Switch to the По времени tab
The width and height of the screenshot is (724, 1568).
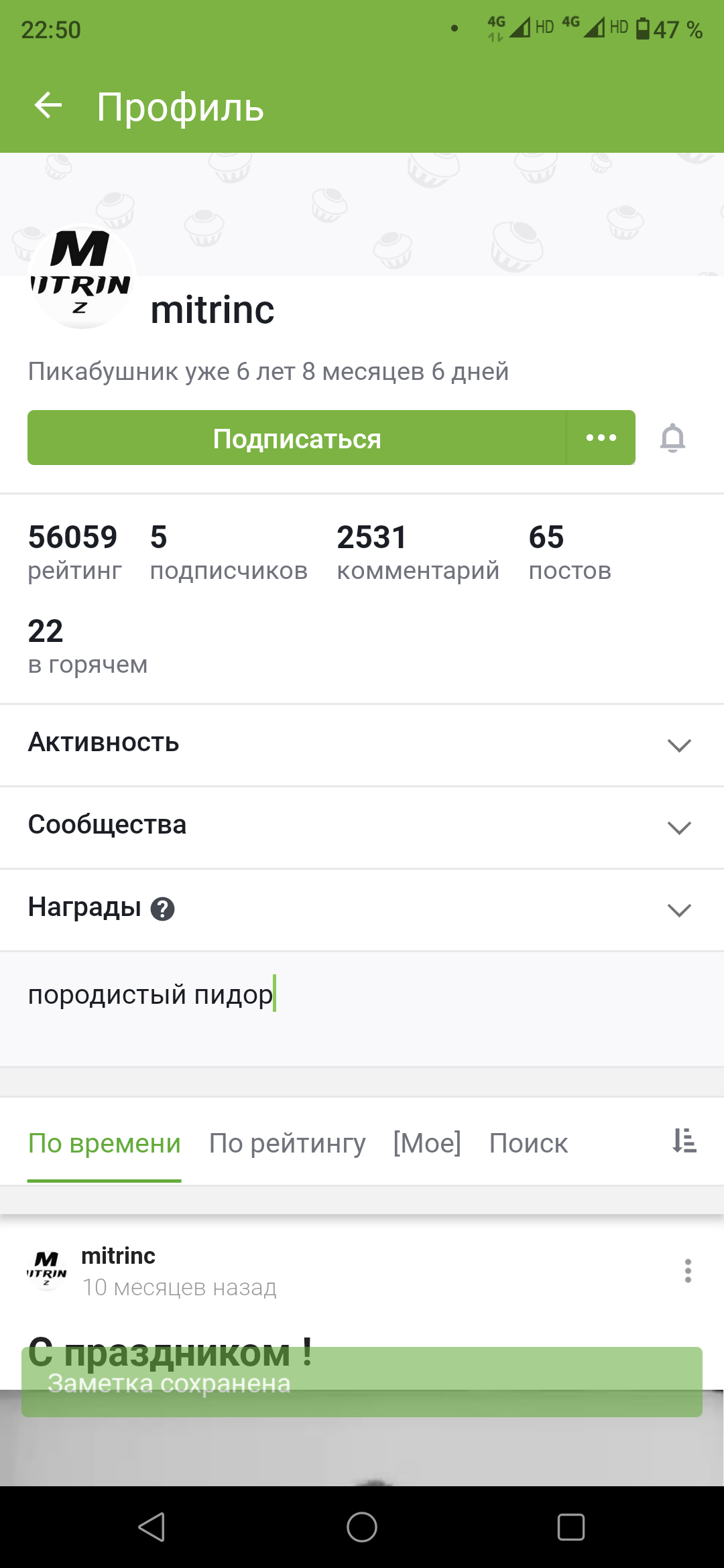(105, 1143)
